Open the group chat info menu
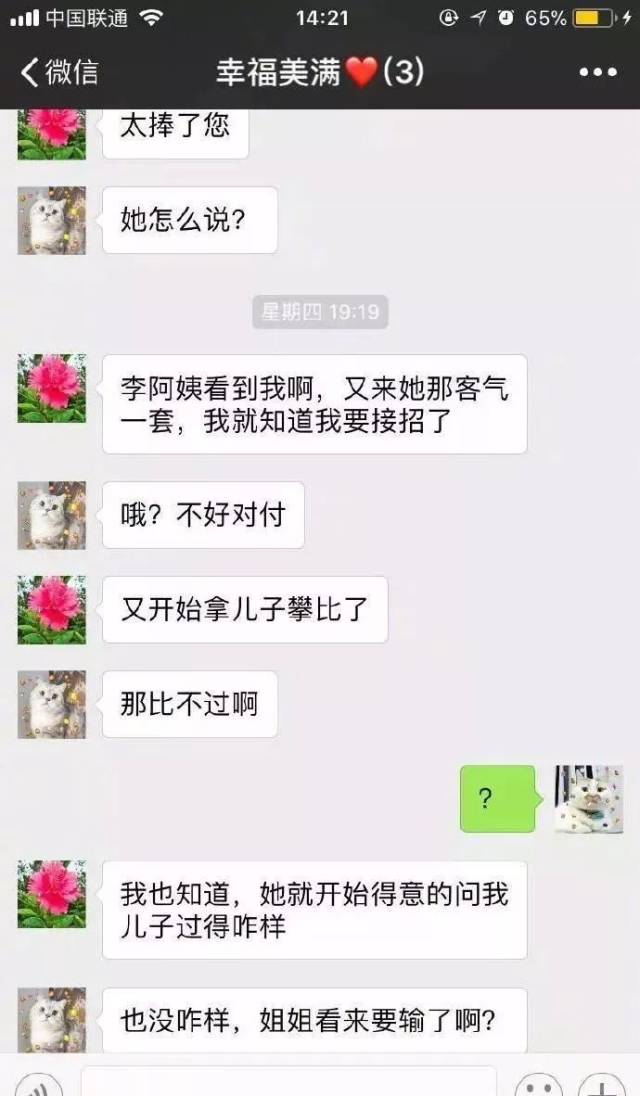Viewport: 640px width, 1096px height. (x=598, y=72)
